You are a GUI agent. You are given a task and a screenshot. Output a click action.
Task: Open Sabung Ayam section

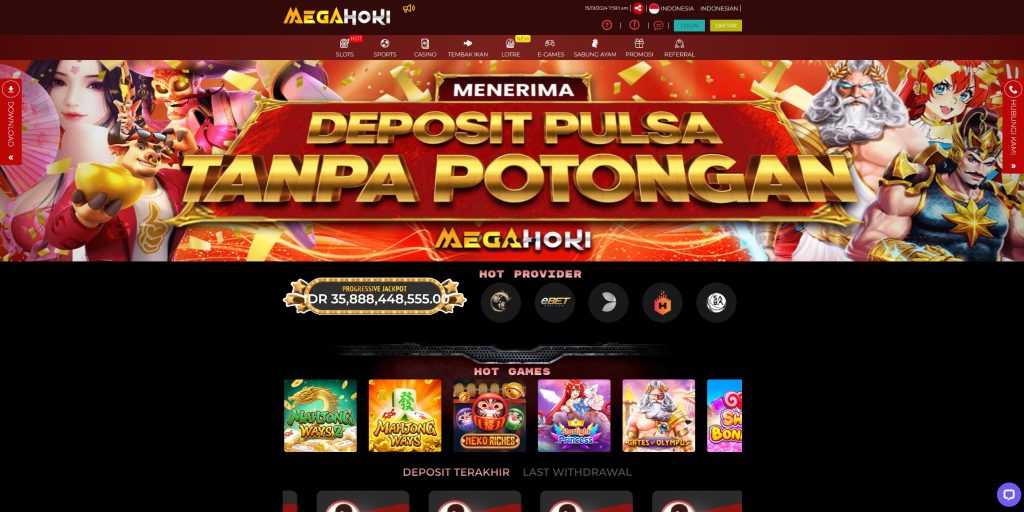[x=595, y=48]
